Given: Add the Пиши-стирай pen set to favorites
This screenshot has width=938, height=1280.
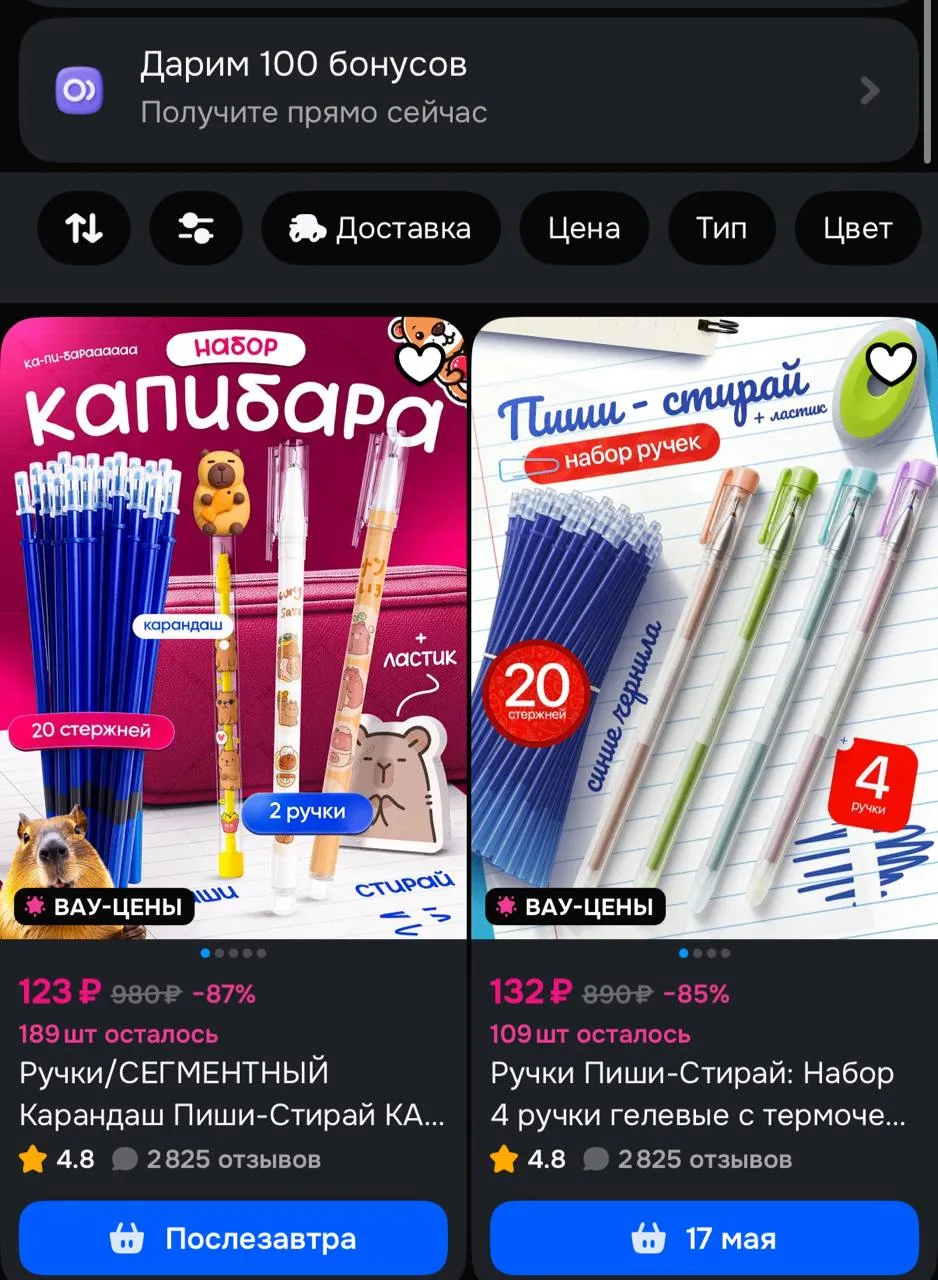Looking at the screenshot, I should tap(890, 364).
